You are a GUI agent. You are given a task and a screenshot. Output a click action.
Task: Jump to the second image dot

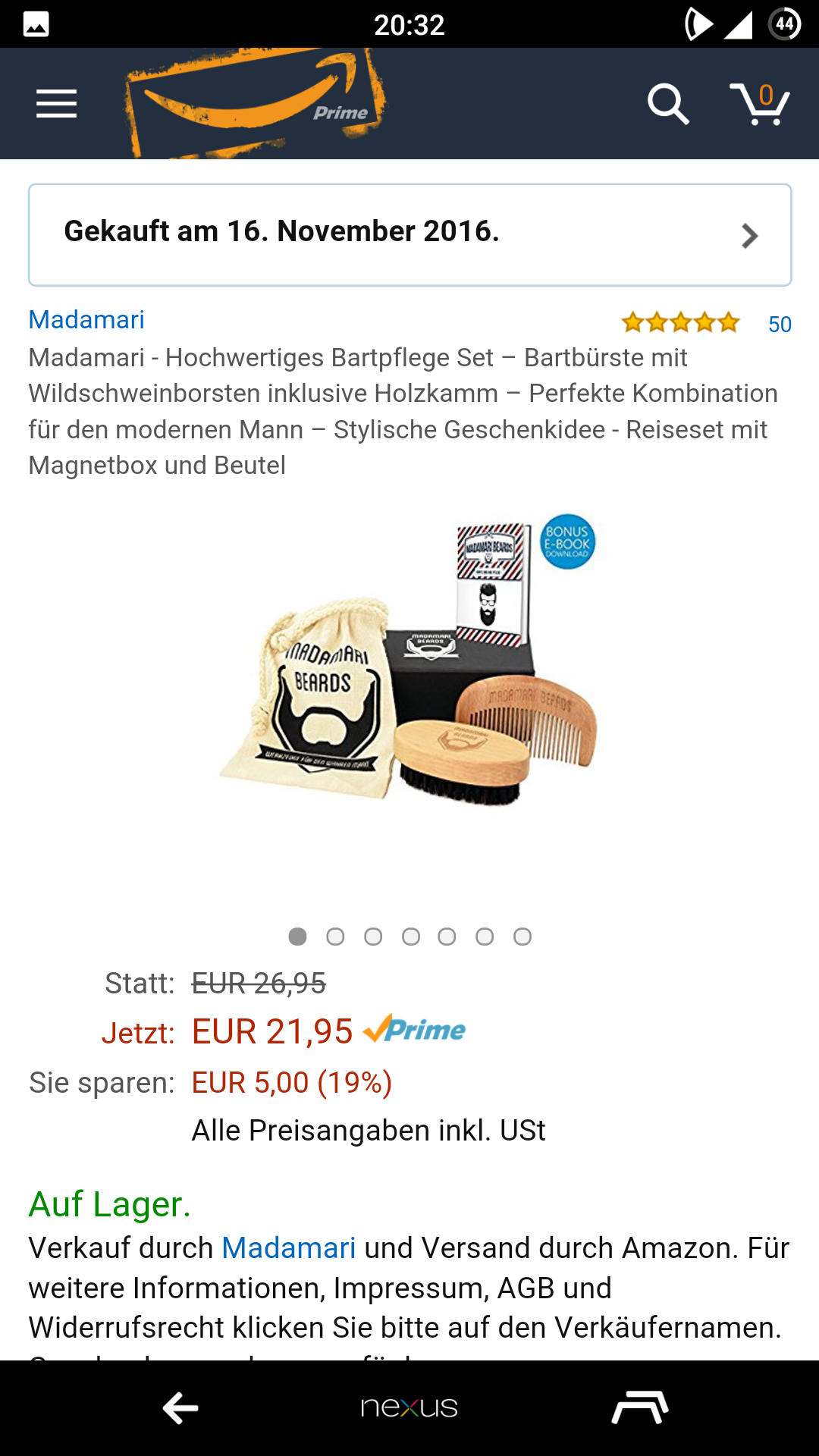click(335, 937)
